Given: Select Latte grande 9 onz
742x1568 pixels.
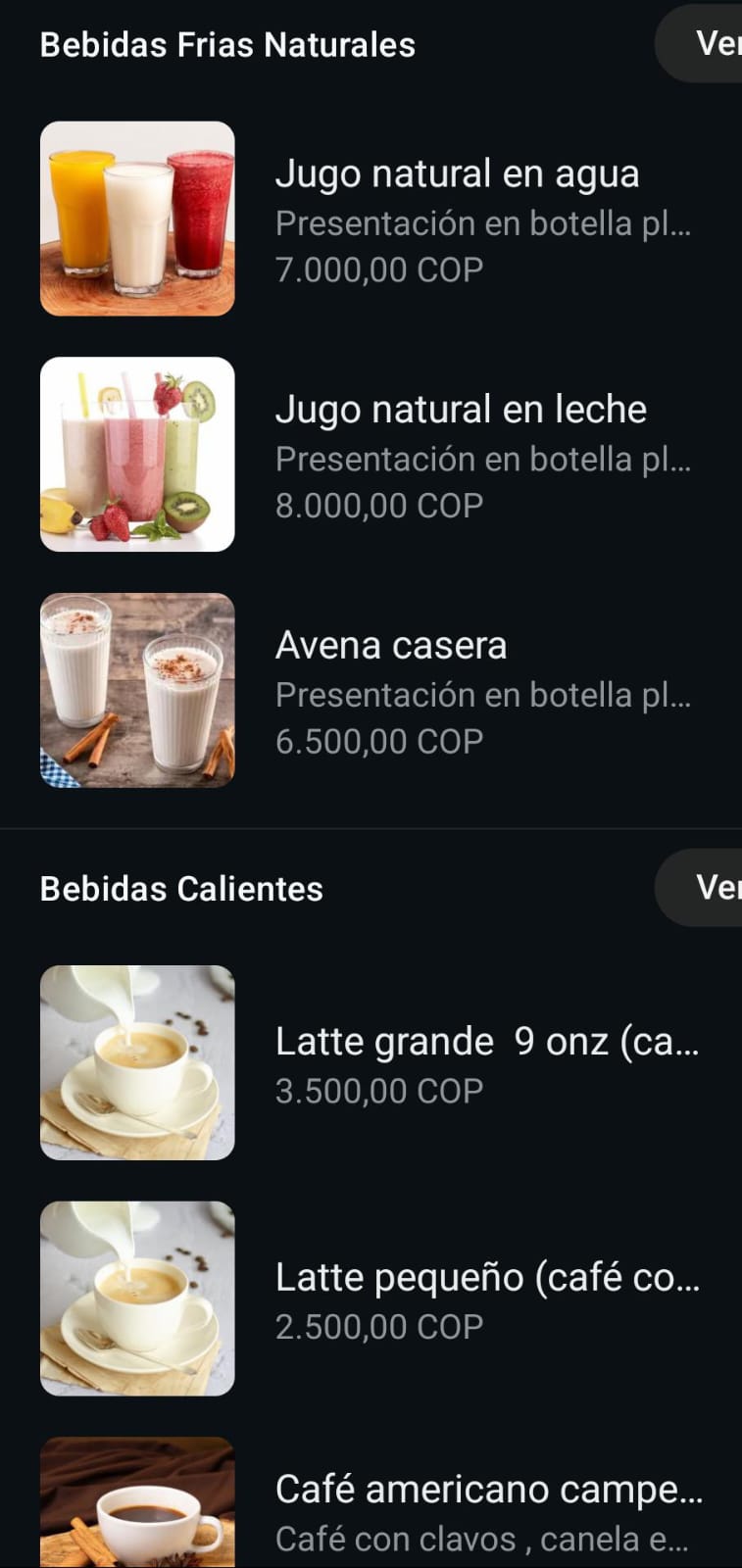Looking at the screenshot, I should [488, 1040].
